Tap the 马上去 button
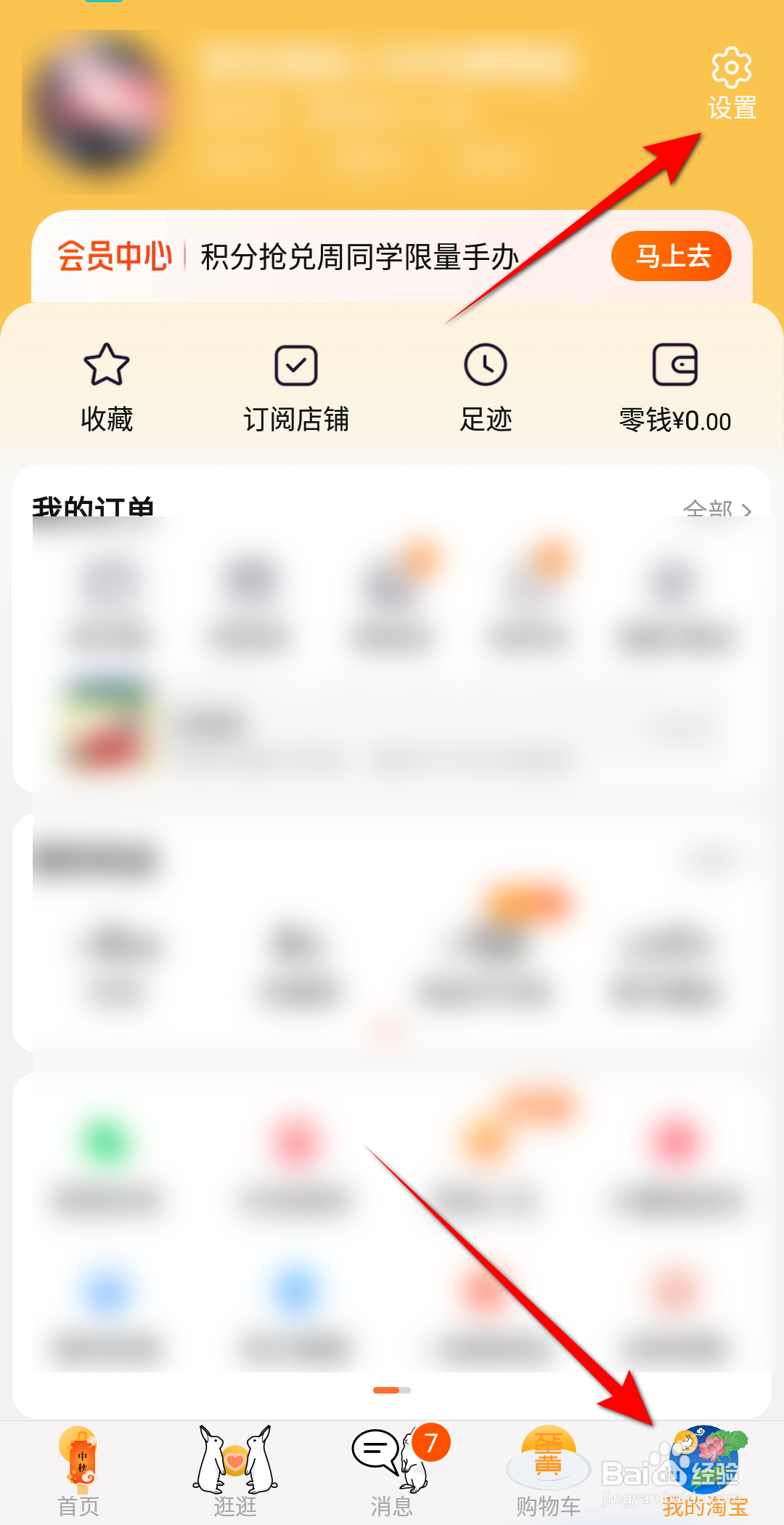784x1525 pixels. click(x=669, y=256)
